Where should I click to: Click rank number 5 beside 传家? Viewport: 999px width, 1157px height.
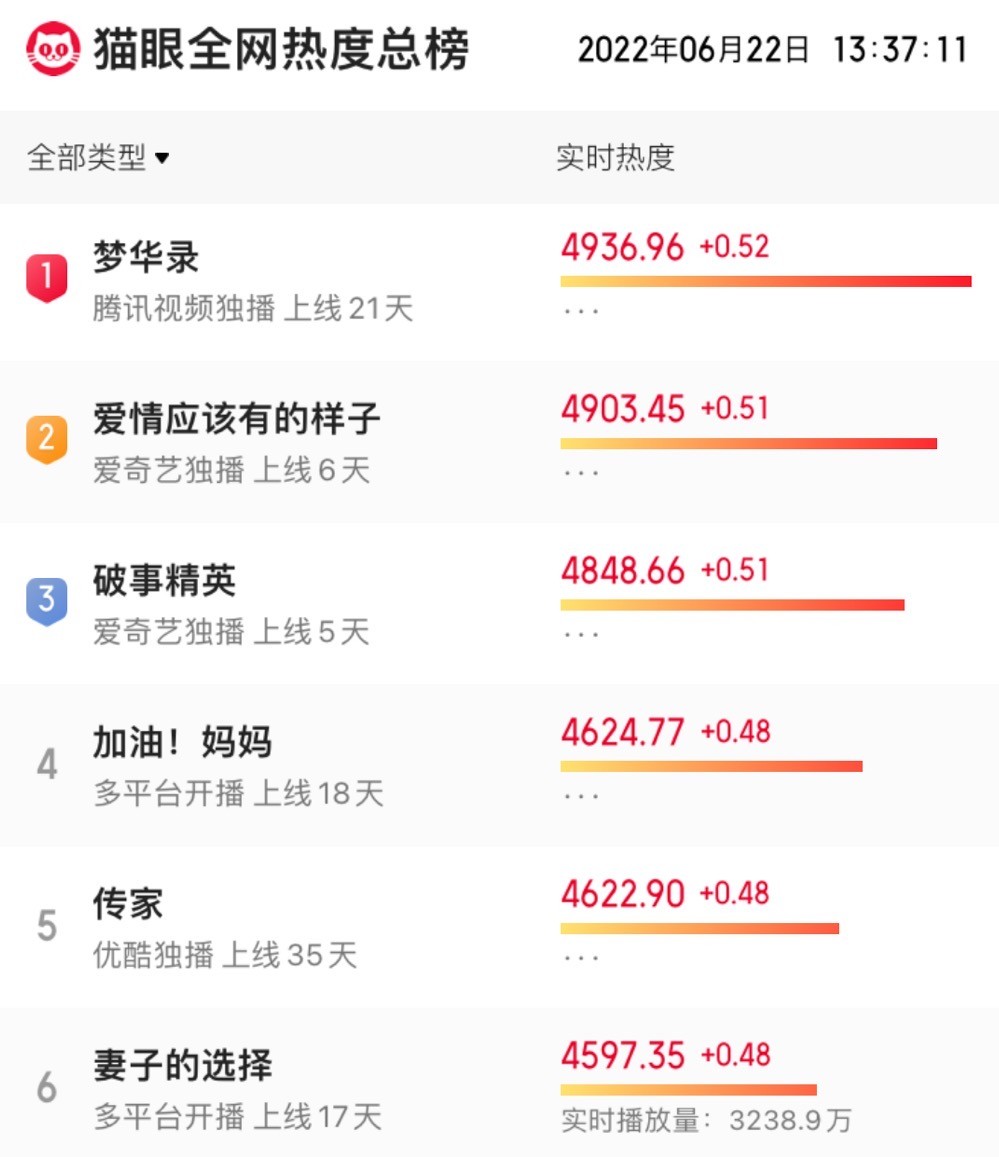pos(47,926)
